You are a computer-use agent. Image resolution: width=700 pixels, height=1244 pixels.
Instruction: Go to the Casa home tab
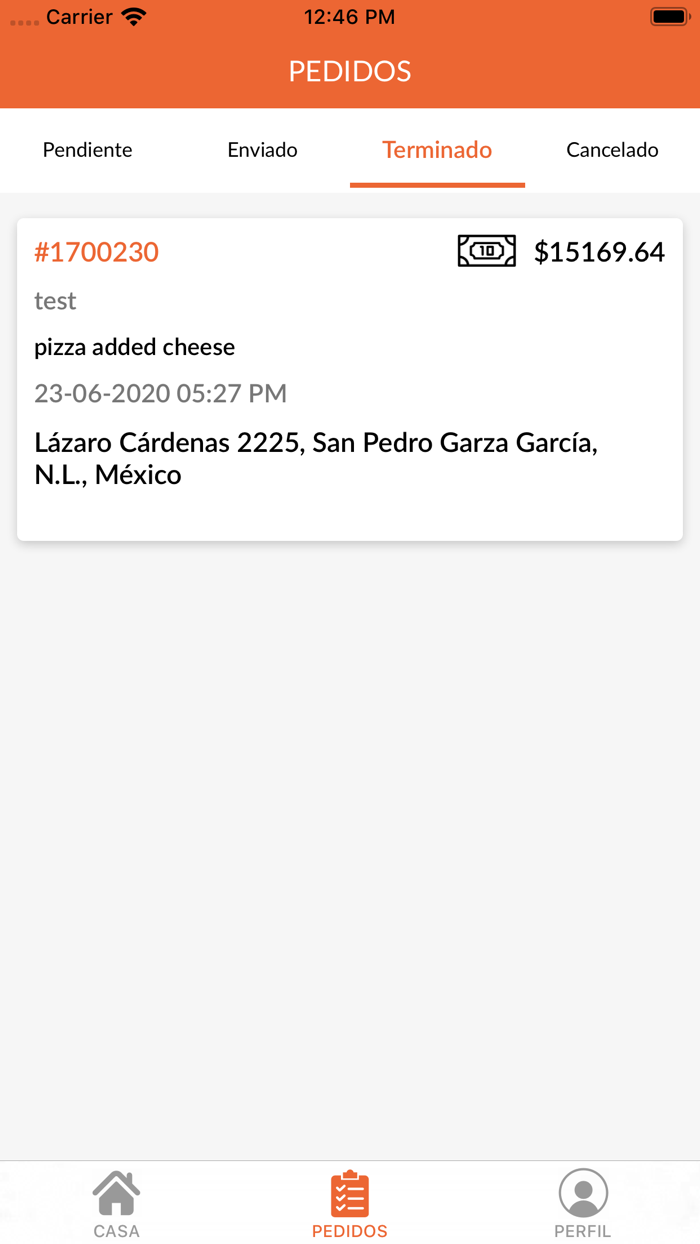pos(116,1203)
